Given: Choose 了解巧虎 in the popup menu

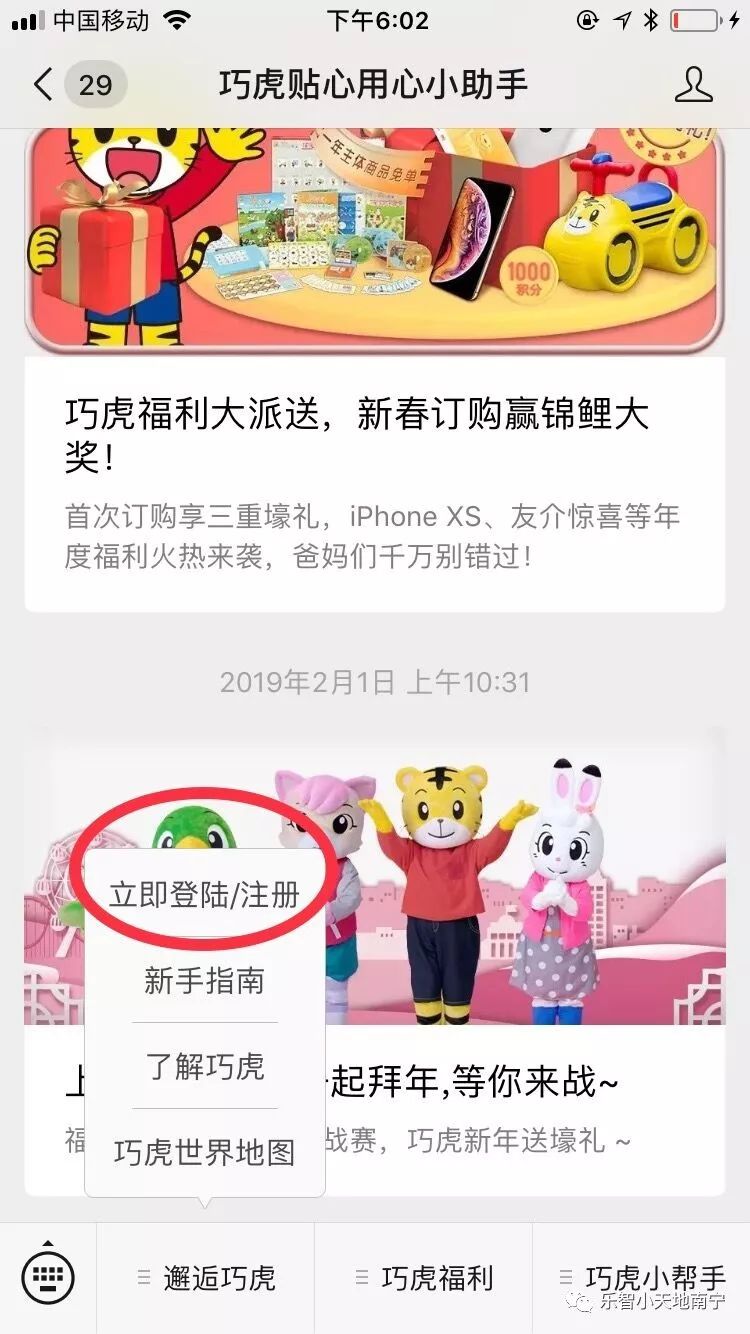Looking at the screenshot, I should [205, 1066].
